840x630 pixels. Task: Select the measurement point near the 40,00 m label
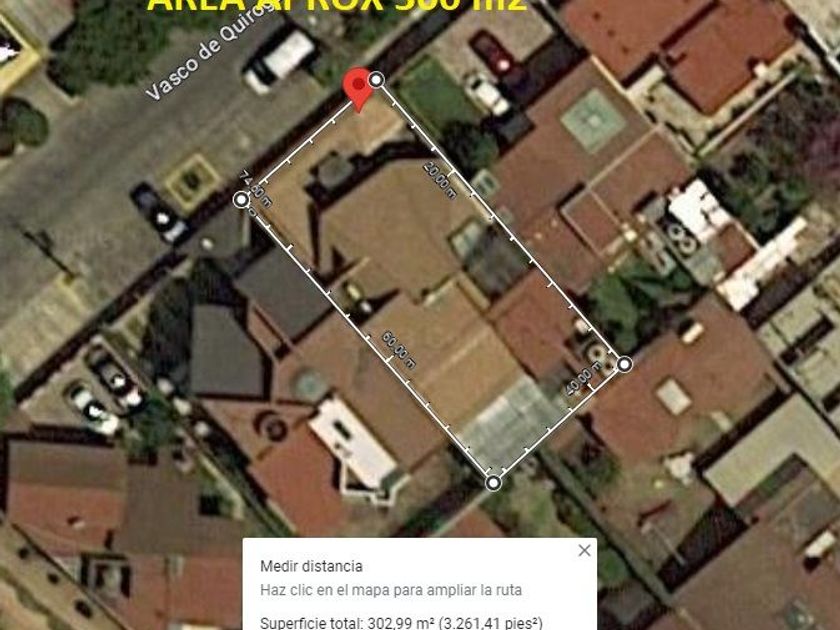625,365
